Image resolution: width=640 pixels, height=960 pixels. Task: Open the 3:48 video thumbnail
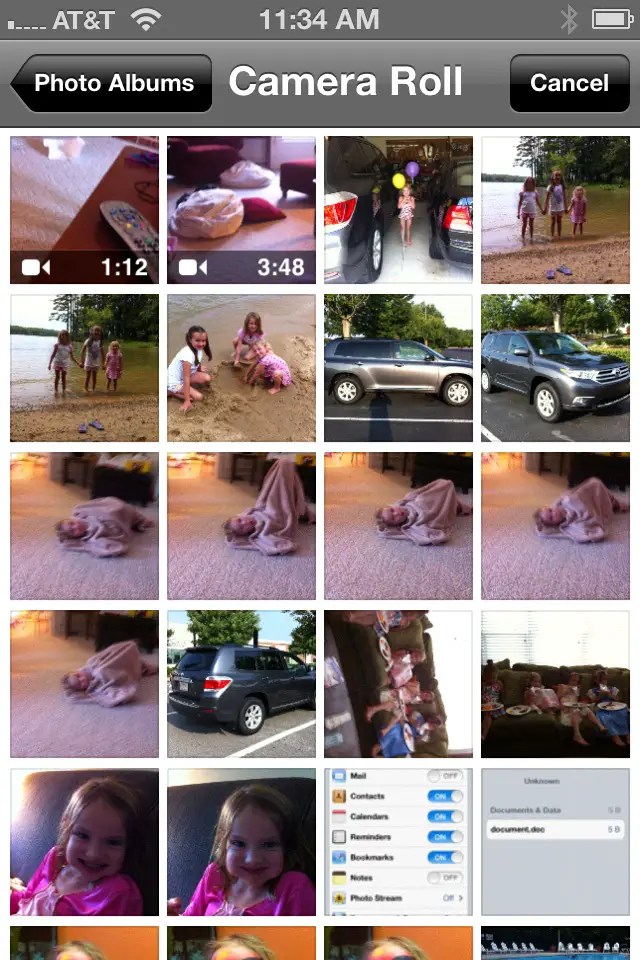241,210
